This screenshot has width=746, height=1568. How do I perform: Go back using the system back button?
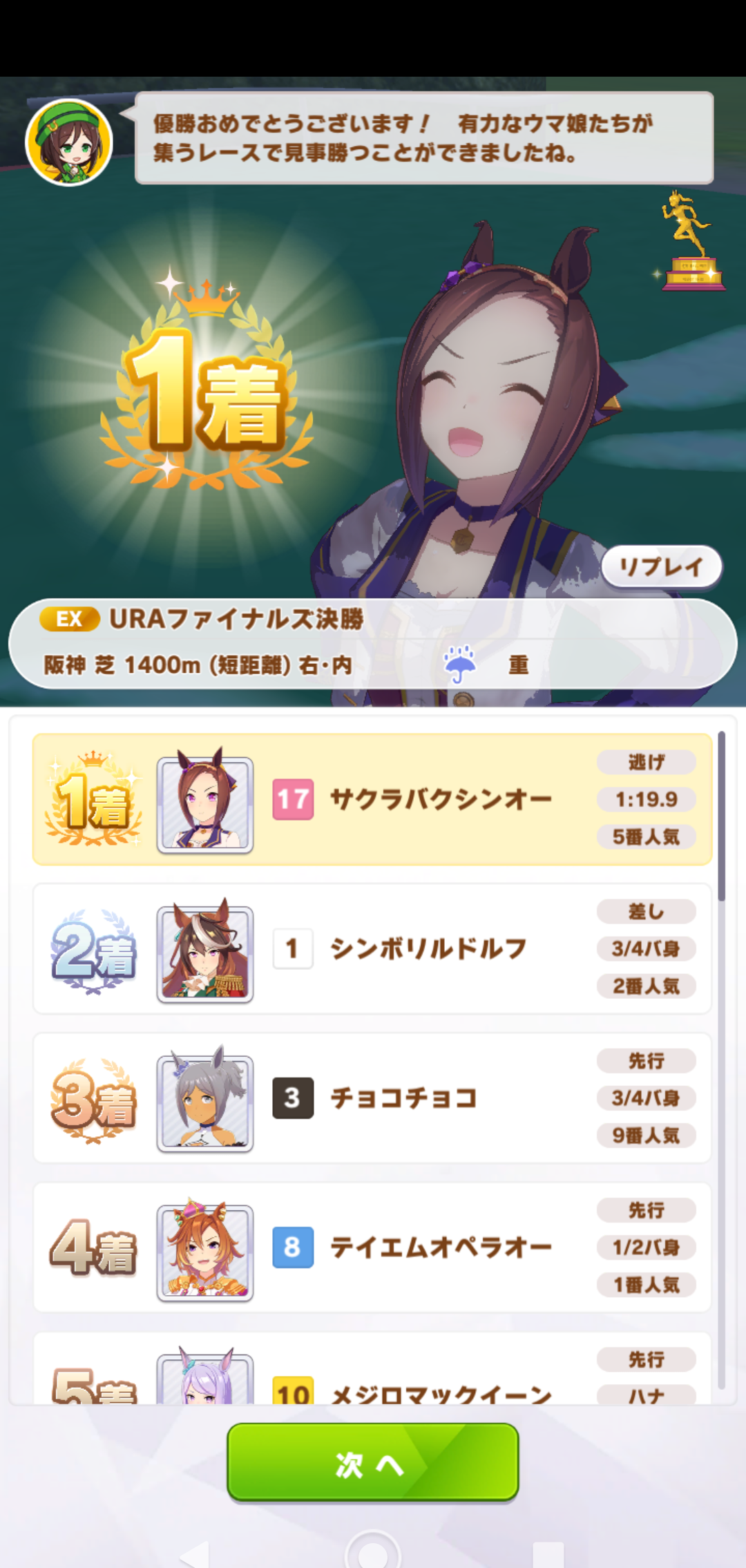coord(195,1554)
